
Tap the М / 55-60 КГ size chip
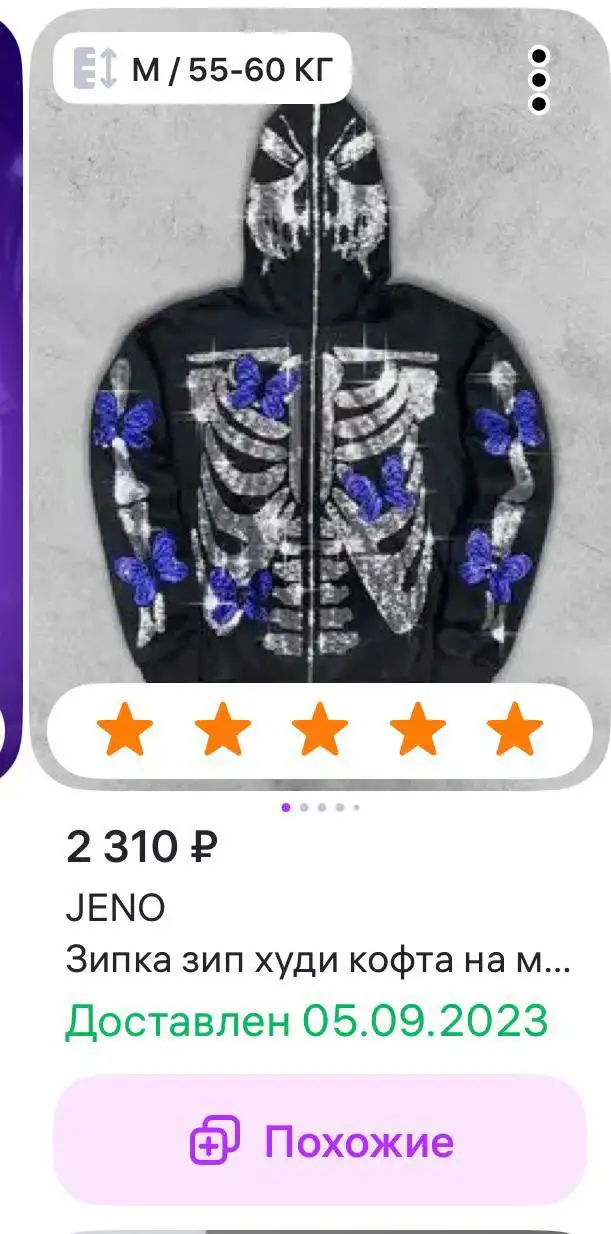203,68
